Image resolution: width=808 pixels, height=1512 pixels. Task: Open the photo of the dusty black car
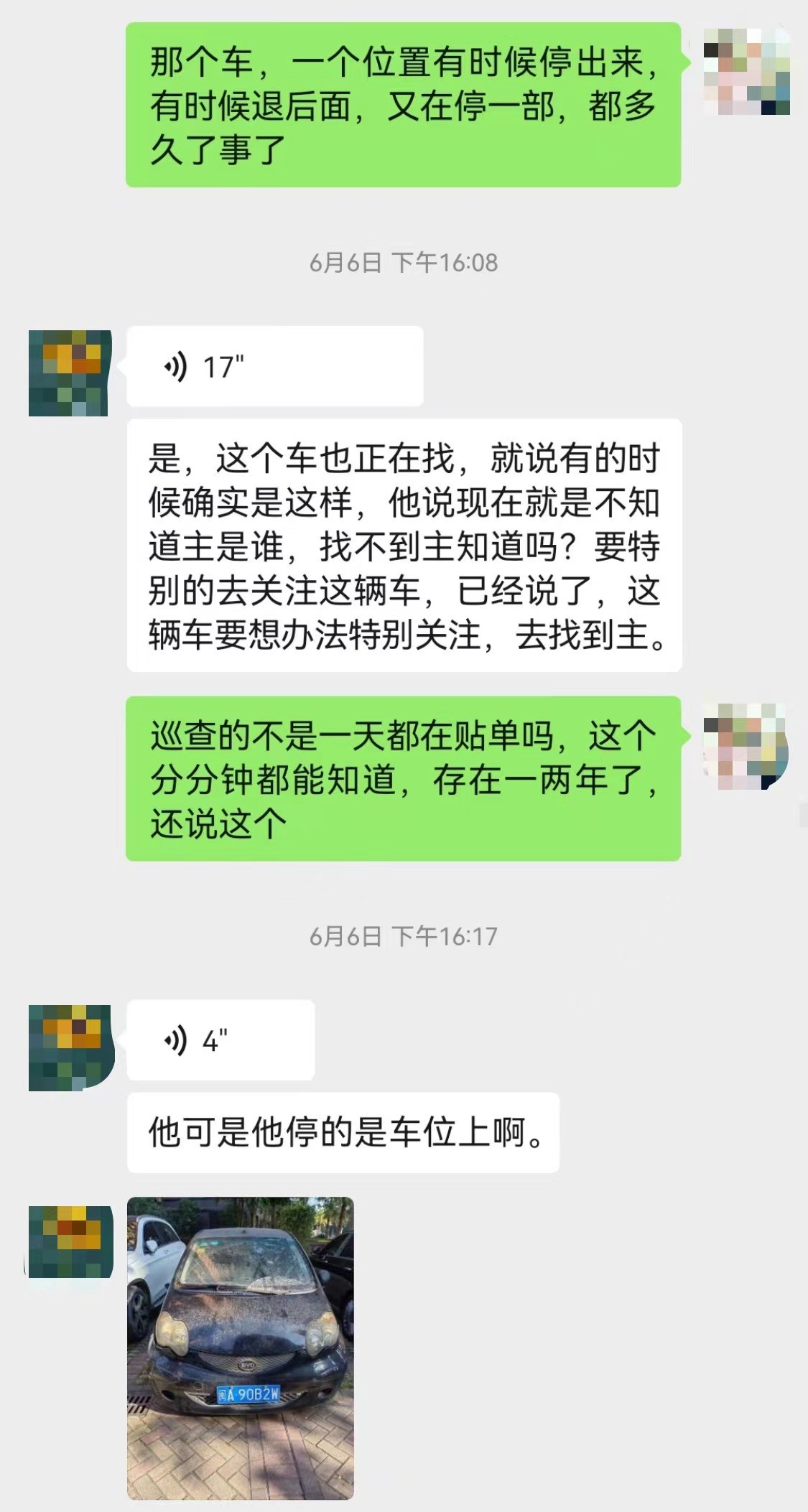tap(241, 1348)
